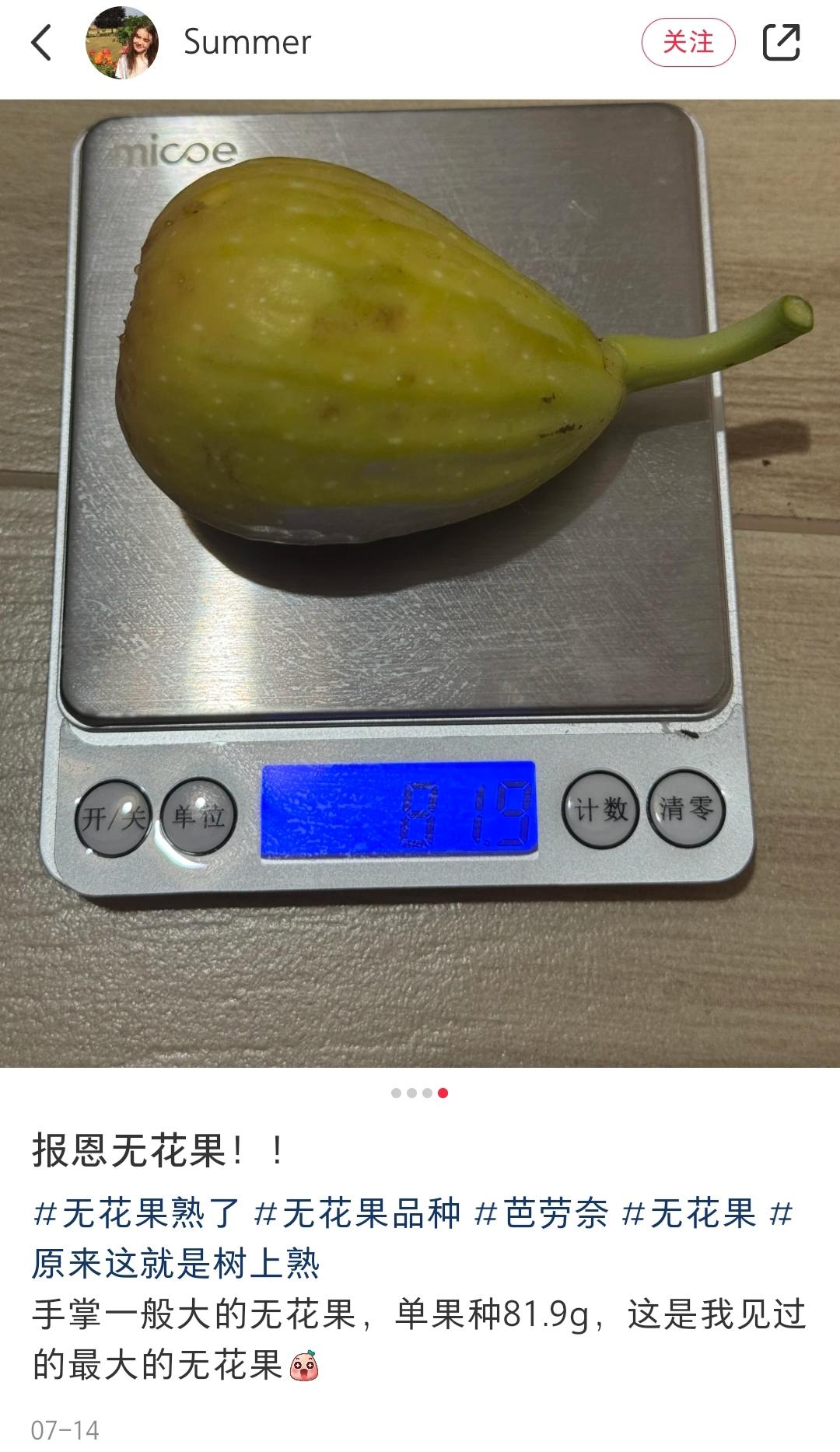This screenshot has height=1452, width=840.
Task: View Summer's profile through her avatar
Action: 121,44
